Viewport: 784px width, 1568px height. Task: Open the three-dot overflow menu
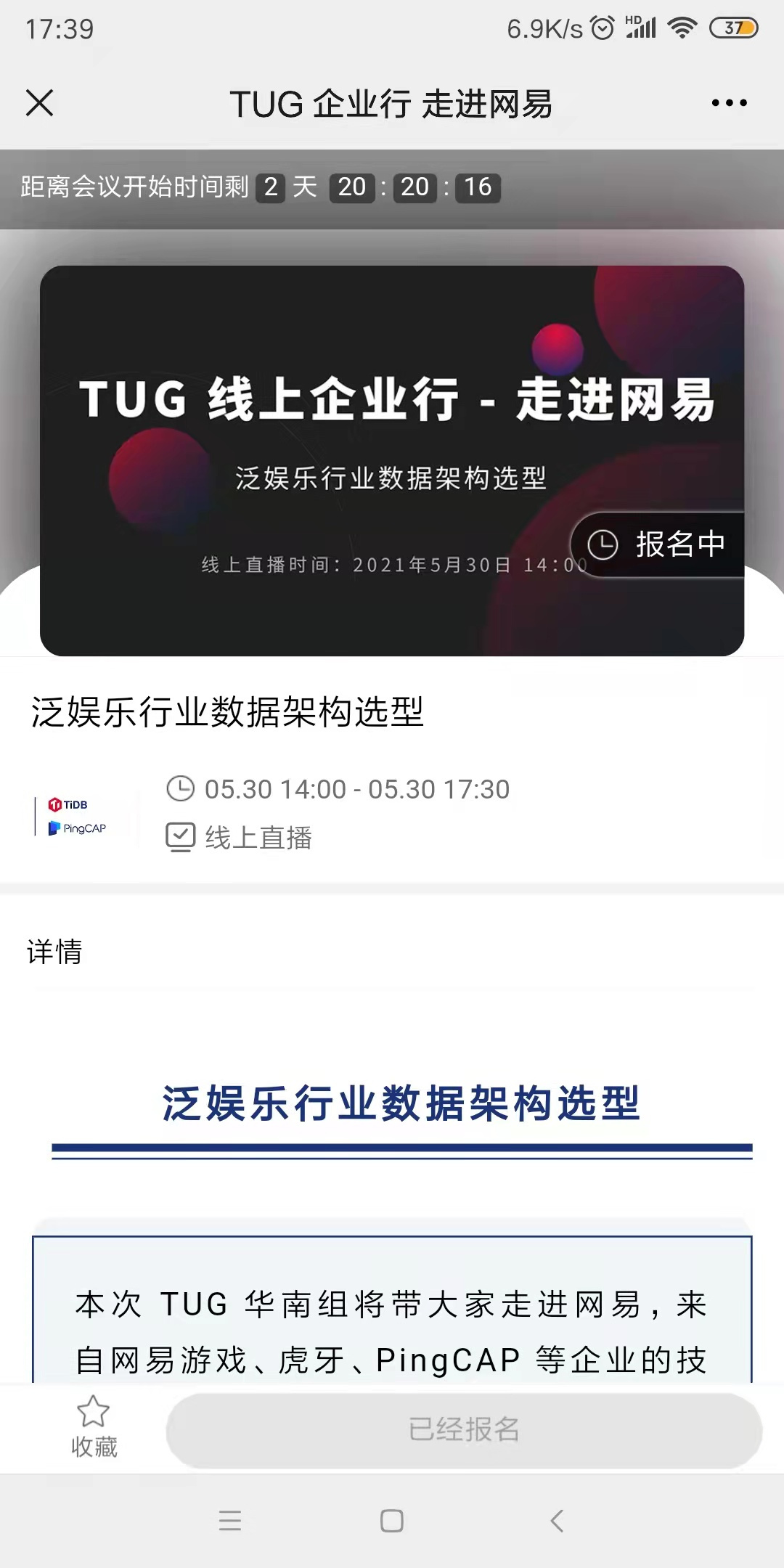point(729,103)
